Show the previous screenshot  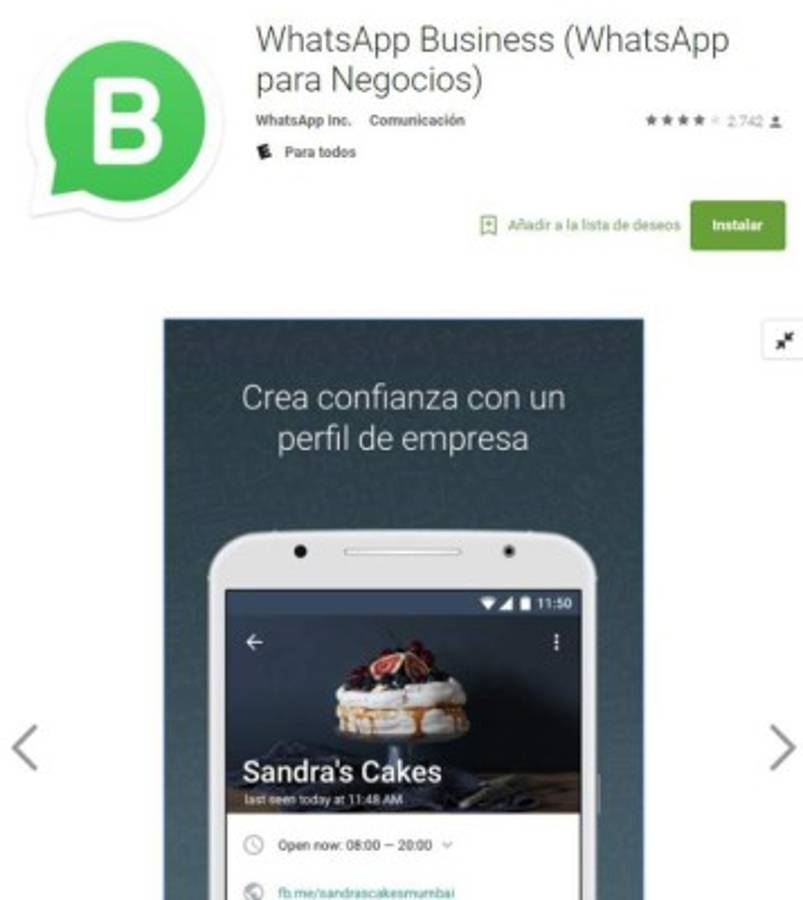tap(25, 747)
